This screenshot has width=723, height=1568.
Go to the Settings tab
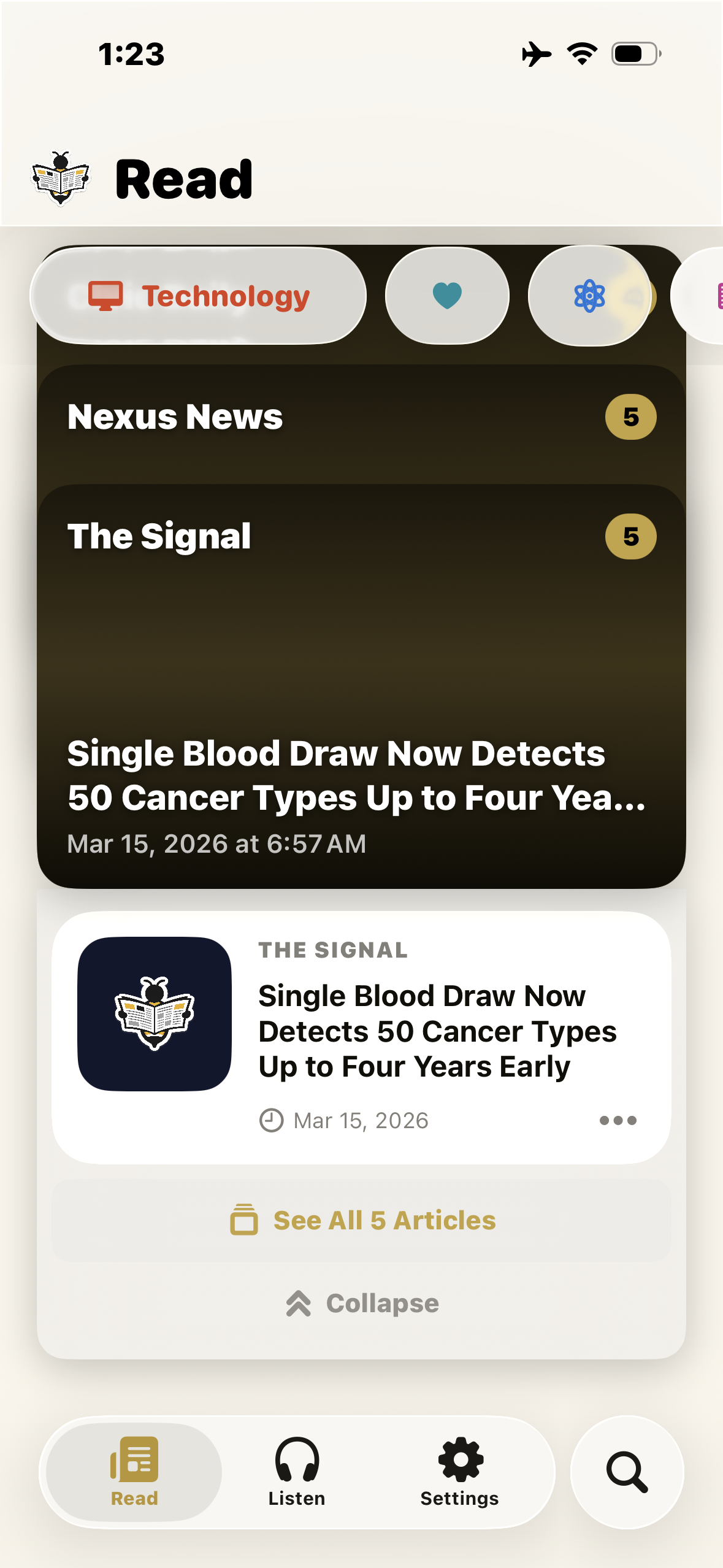pyautogui.click(x=459, y=1472)
